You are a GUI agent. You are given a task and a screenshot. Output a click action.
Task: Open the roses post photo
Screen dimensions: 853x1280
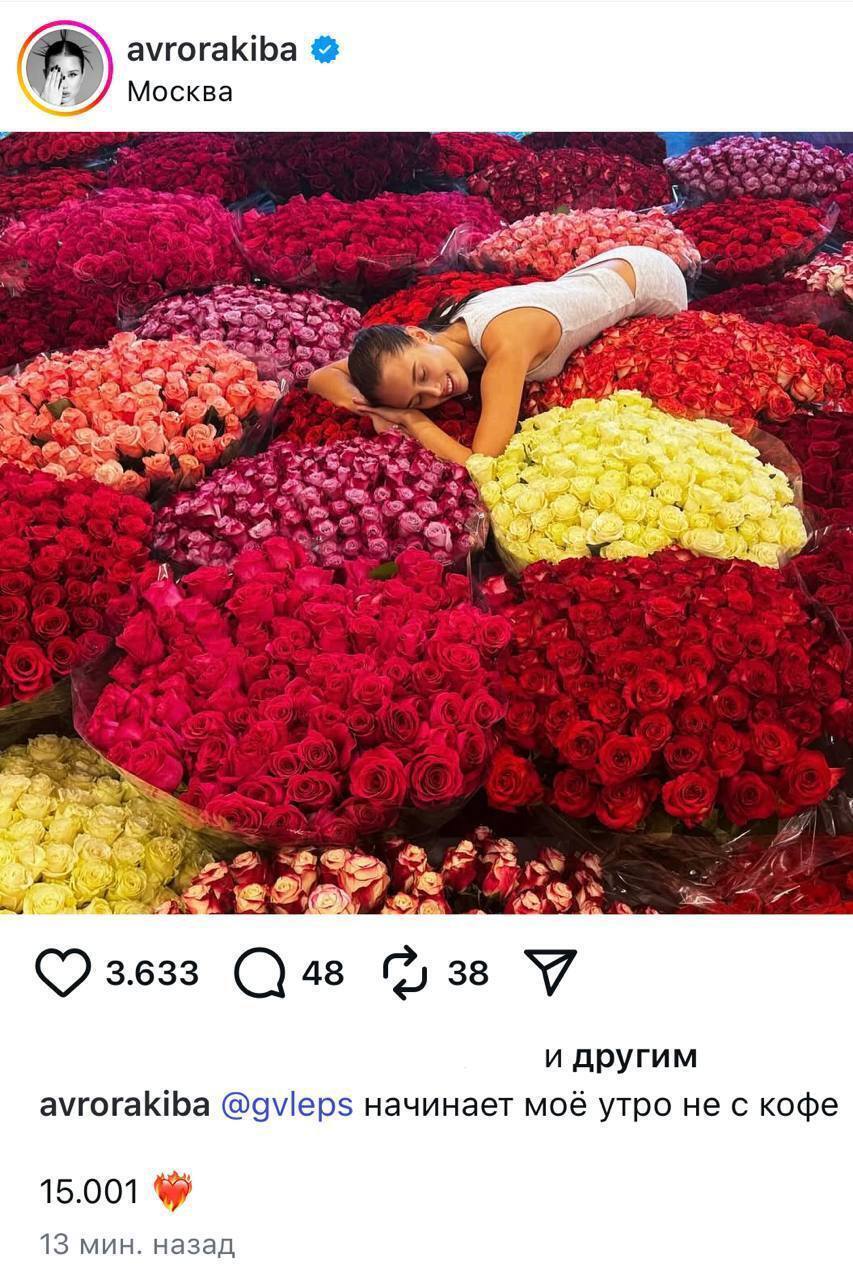pos(426,522)
